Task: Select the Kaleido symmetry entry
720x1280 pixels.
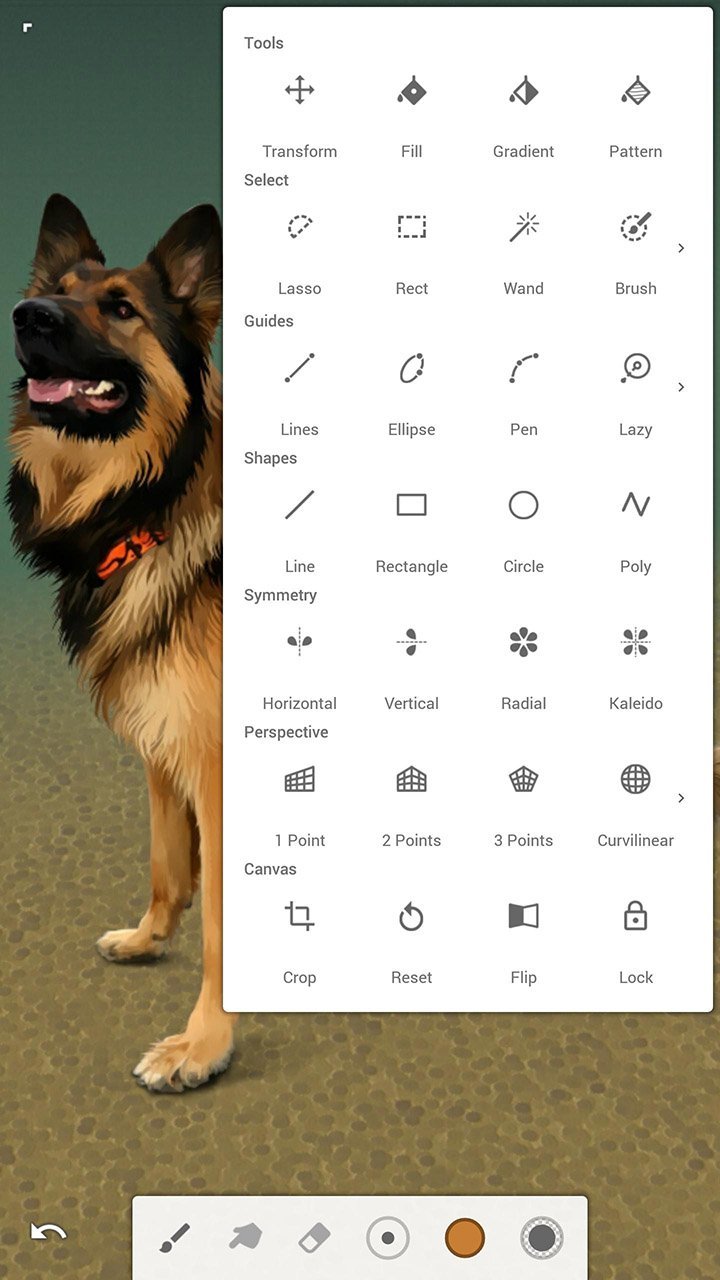Action: coord(635,642)
